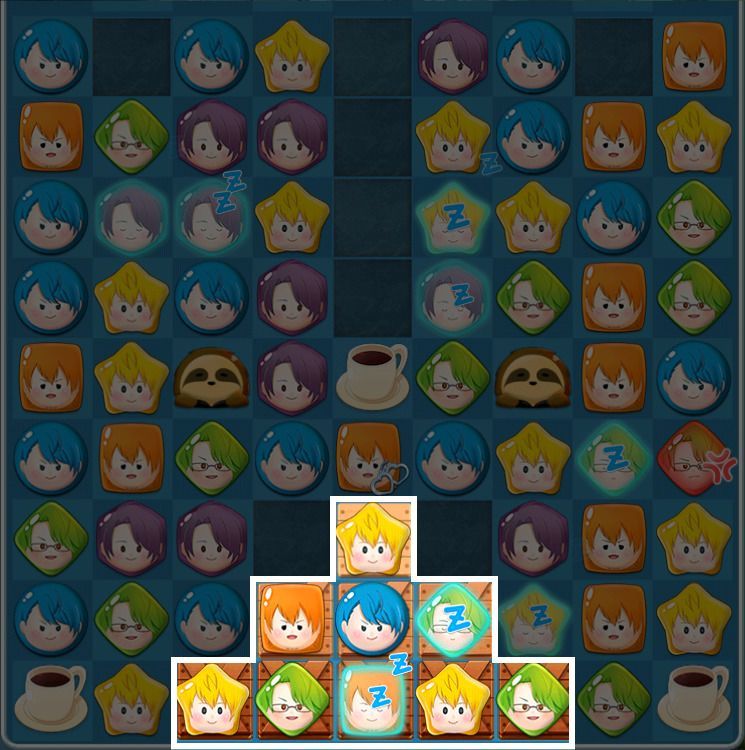The width and height of the screenshot is (745, 750).
Task: Select the blue circle tile on the wooden crate
Action: 372,618
